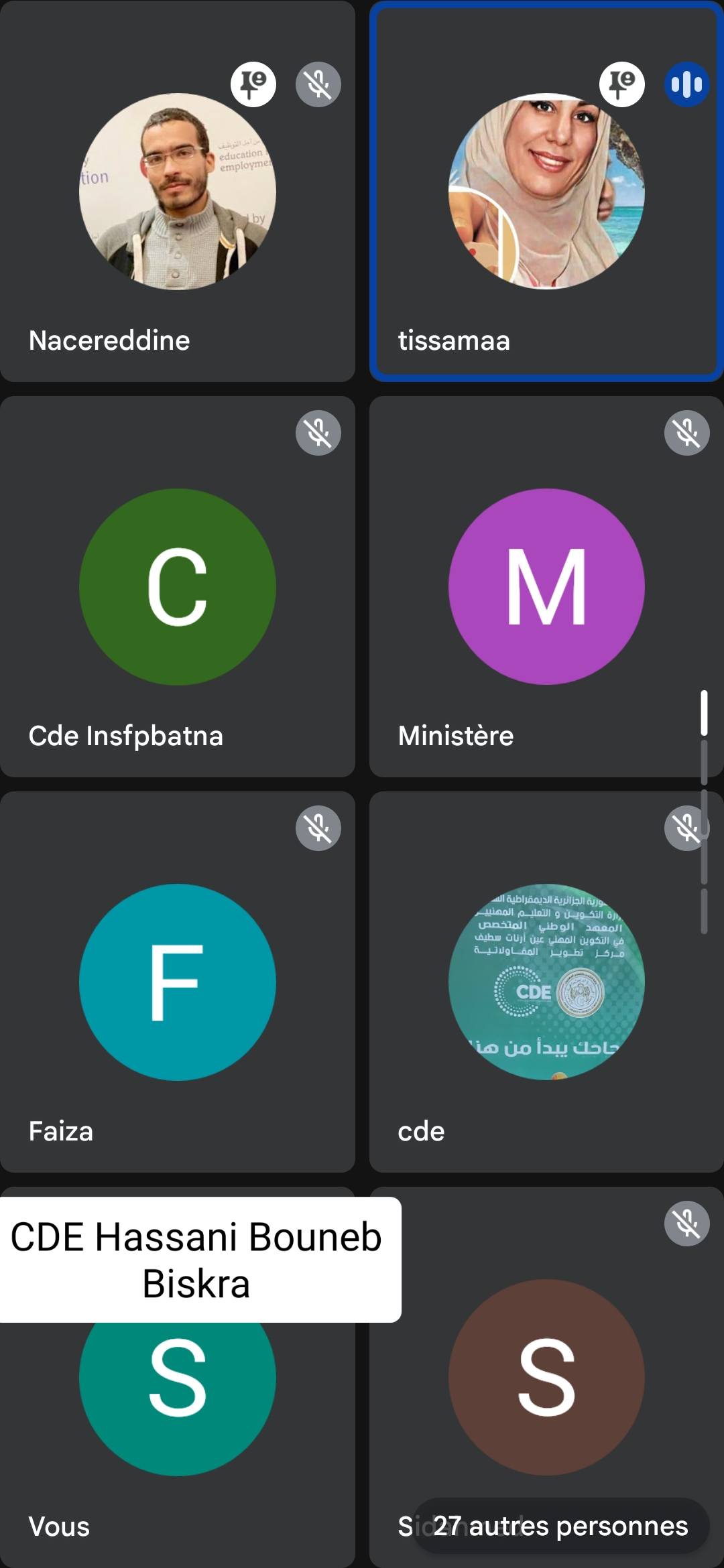
Task: Unpin Nacereddine using the pin icon
Action: (x=253, y=84)
